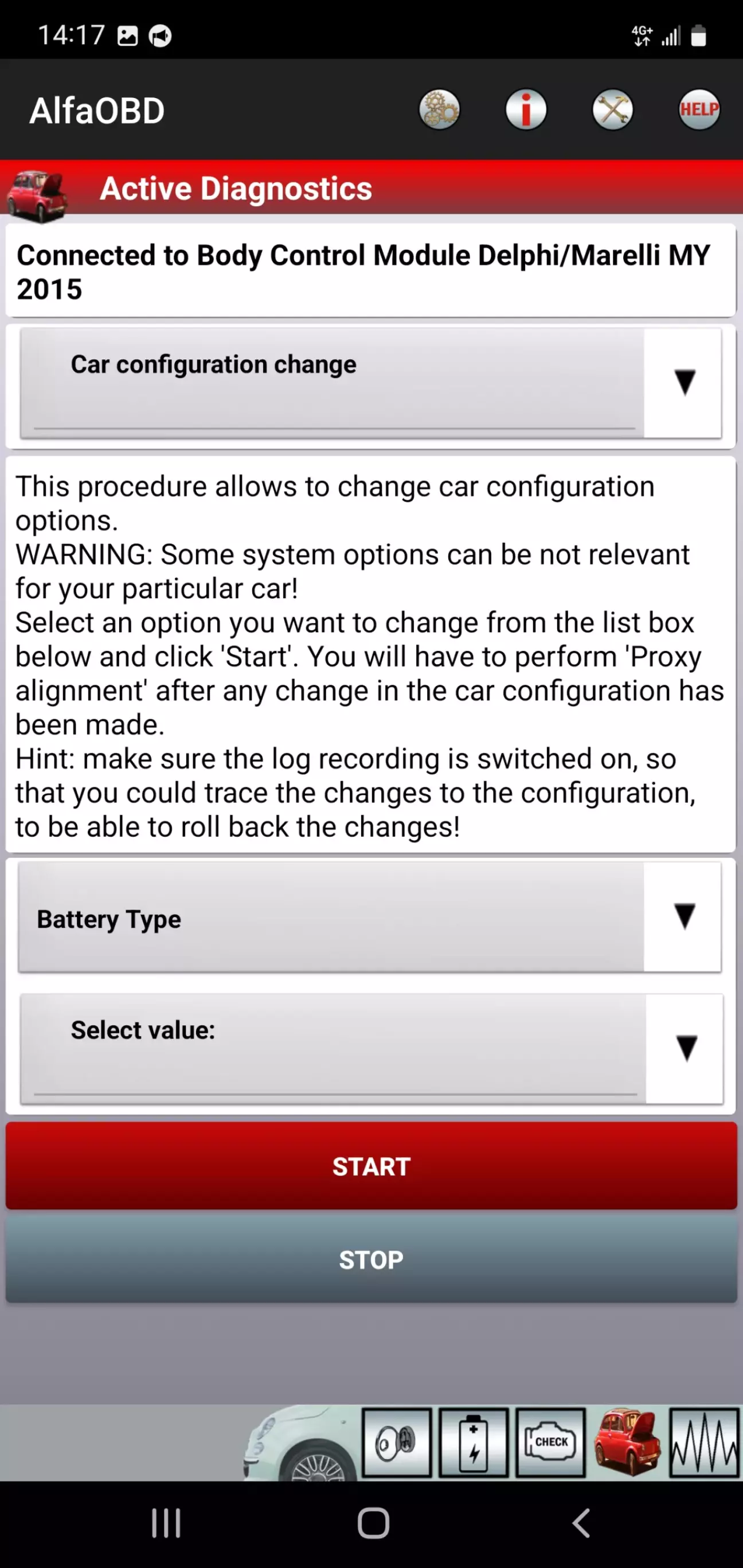Viewport: 743px width, 1568px height.
Task: Tap the STOP button
Action: 372,1259
